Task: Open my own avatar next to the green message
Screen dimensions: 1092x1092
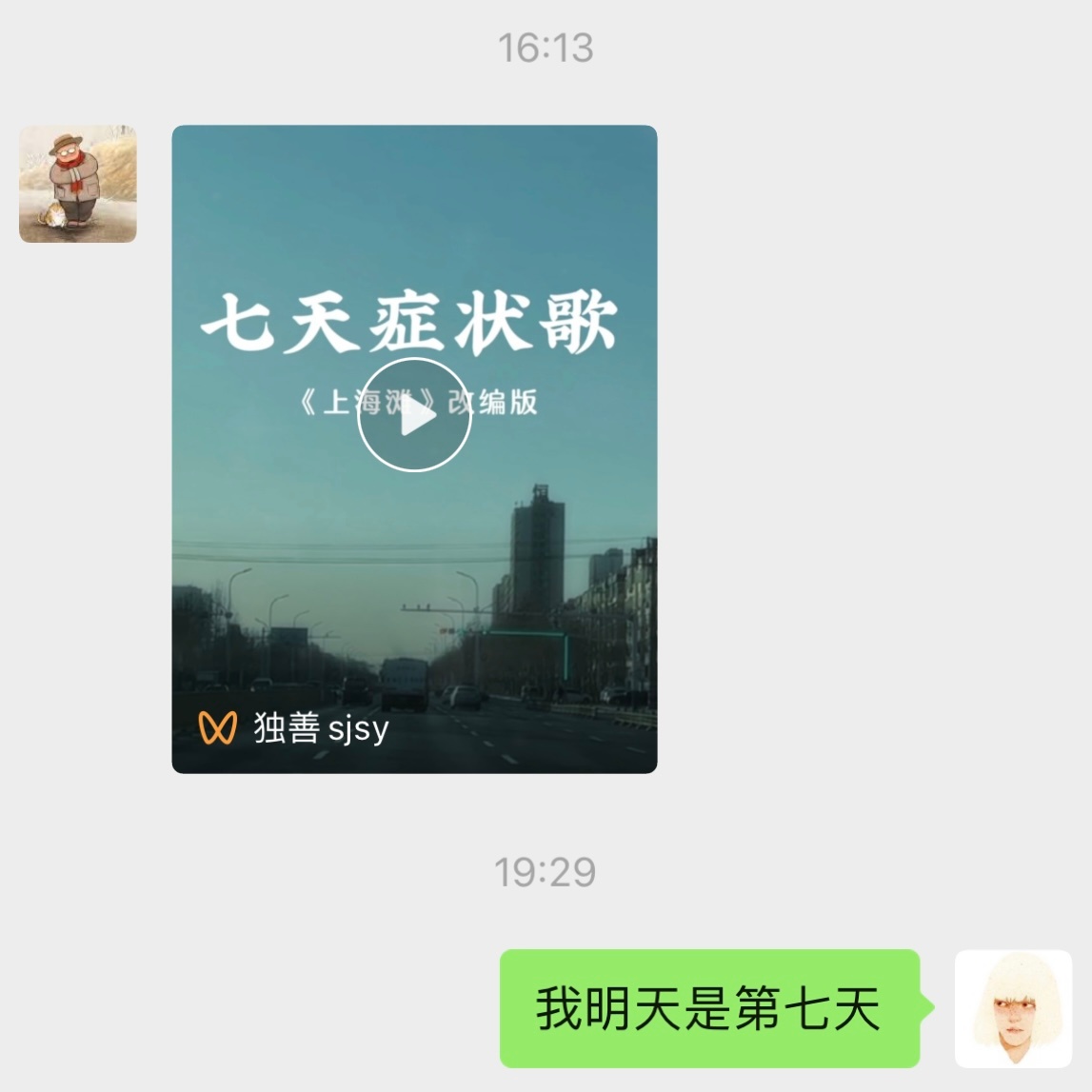Action: coord(1013,1008)
